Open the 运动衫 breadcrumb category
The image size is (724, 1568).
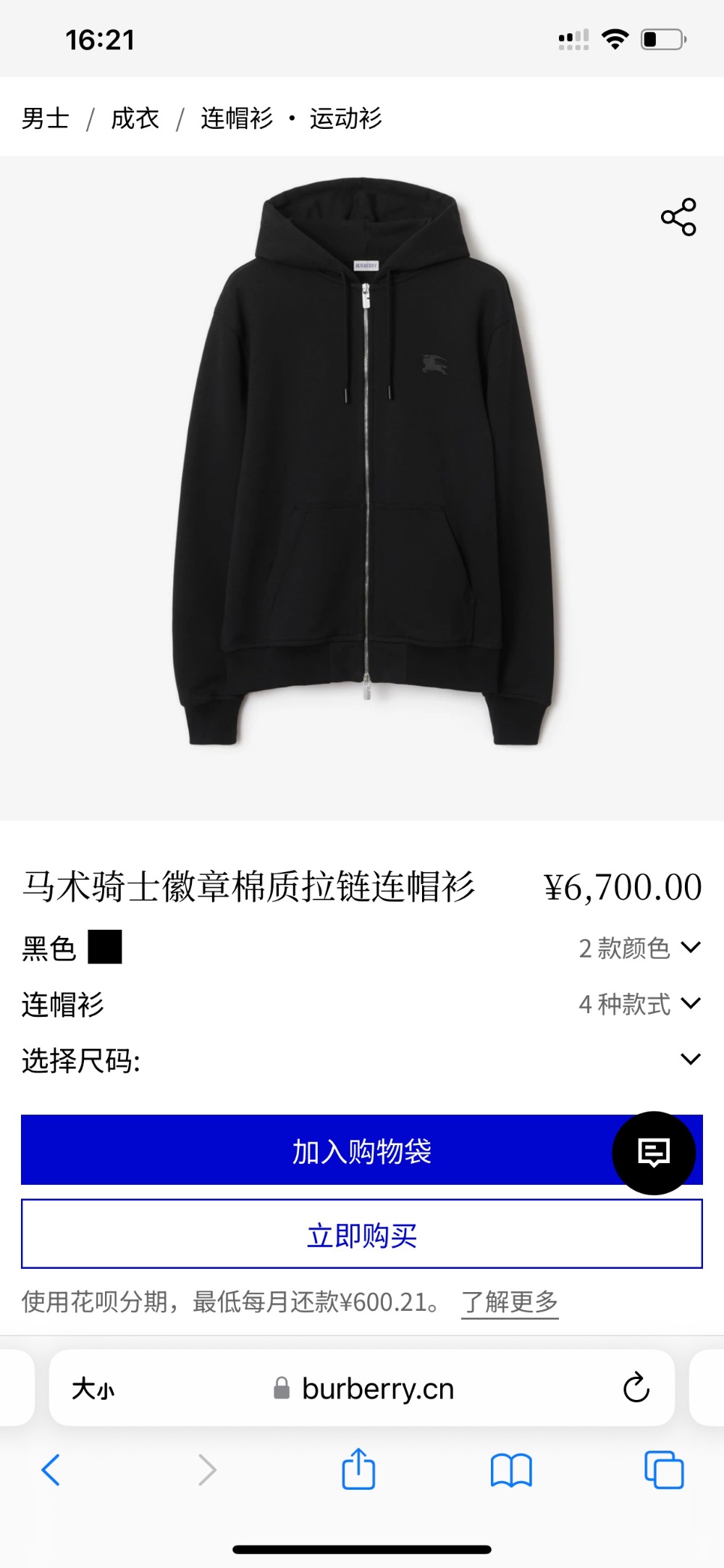(345, 118)
